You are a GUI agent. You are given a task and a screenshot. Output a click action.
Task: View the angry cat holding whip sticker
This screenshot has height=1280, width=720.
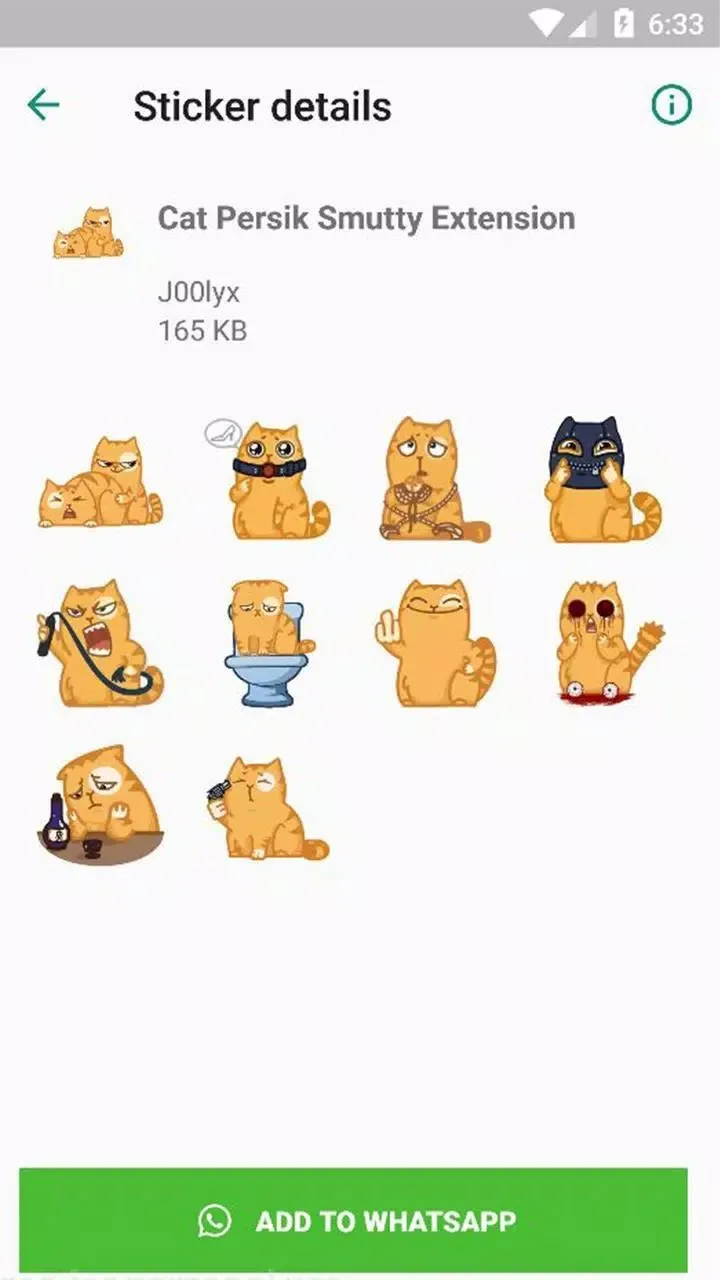tap(99, 643)
